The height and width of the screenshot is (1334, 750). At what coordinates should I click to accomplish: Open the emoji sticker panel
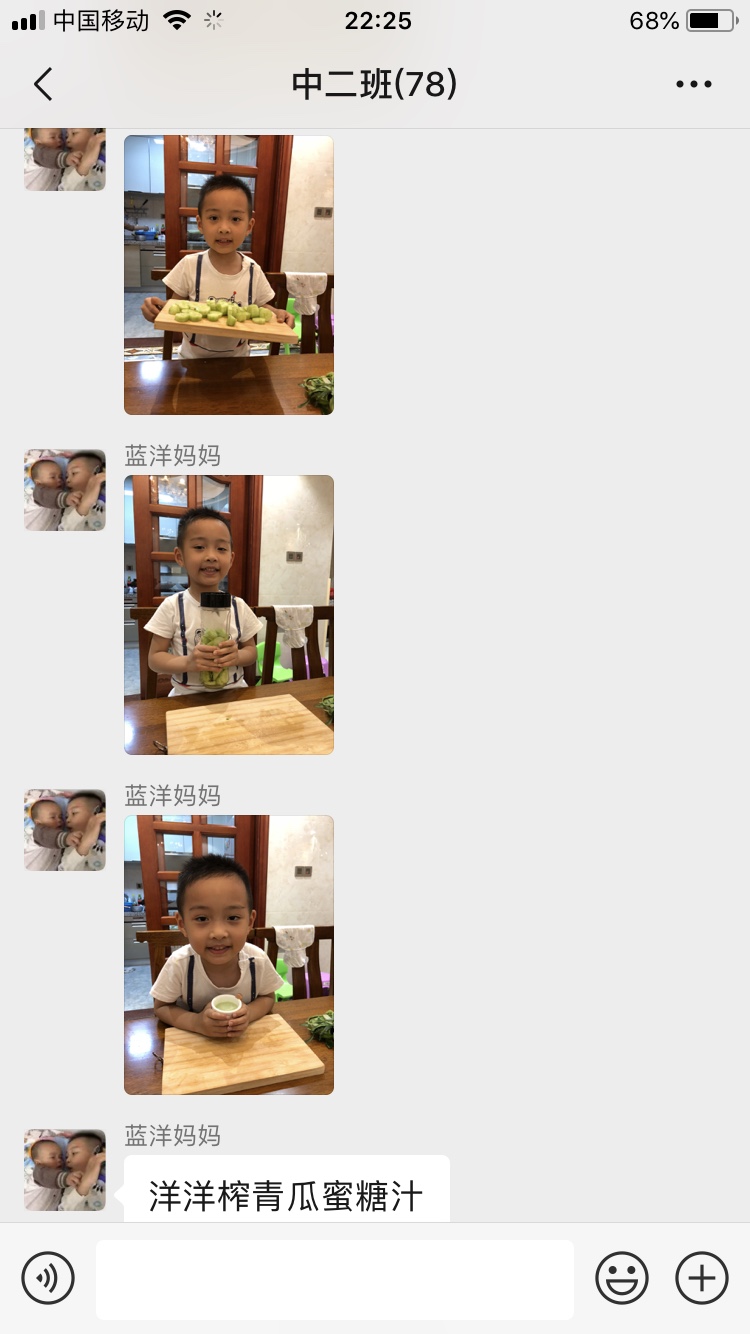(x=621, y=1278)
